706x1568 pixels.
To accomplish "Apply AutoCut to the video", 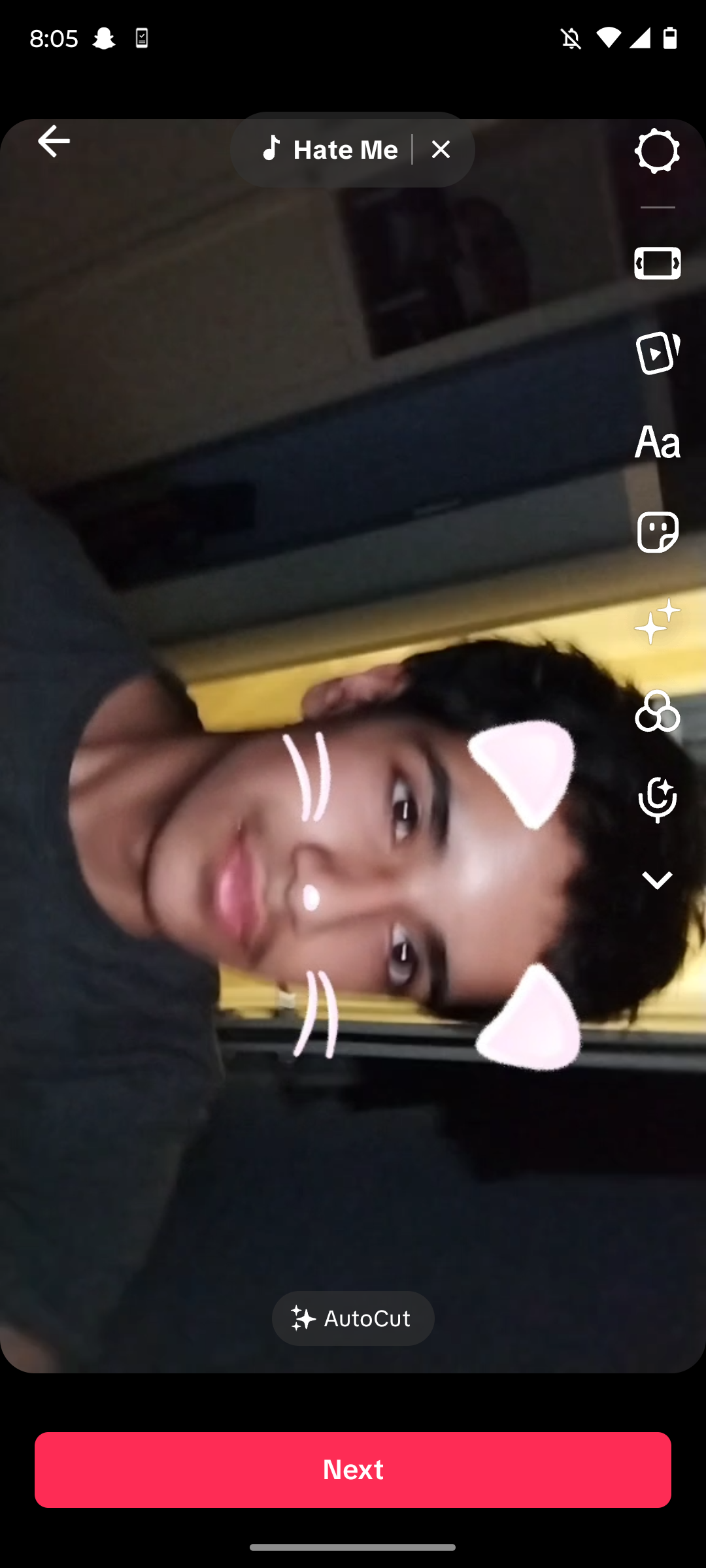I will (x=353, y=1318).
